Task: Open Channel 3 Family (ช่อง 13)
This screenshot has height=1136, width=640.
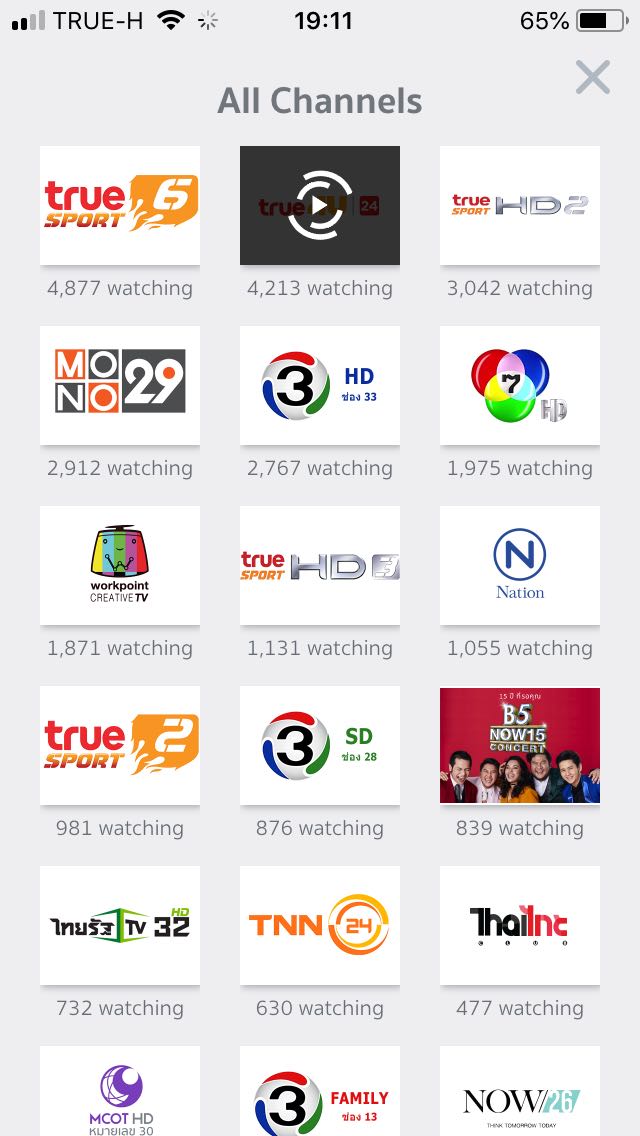Action: click(x=320, y=1093)
